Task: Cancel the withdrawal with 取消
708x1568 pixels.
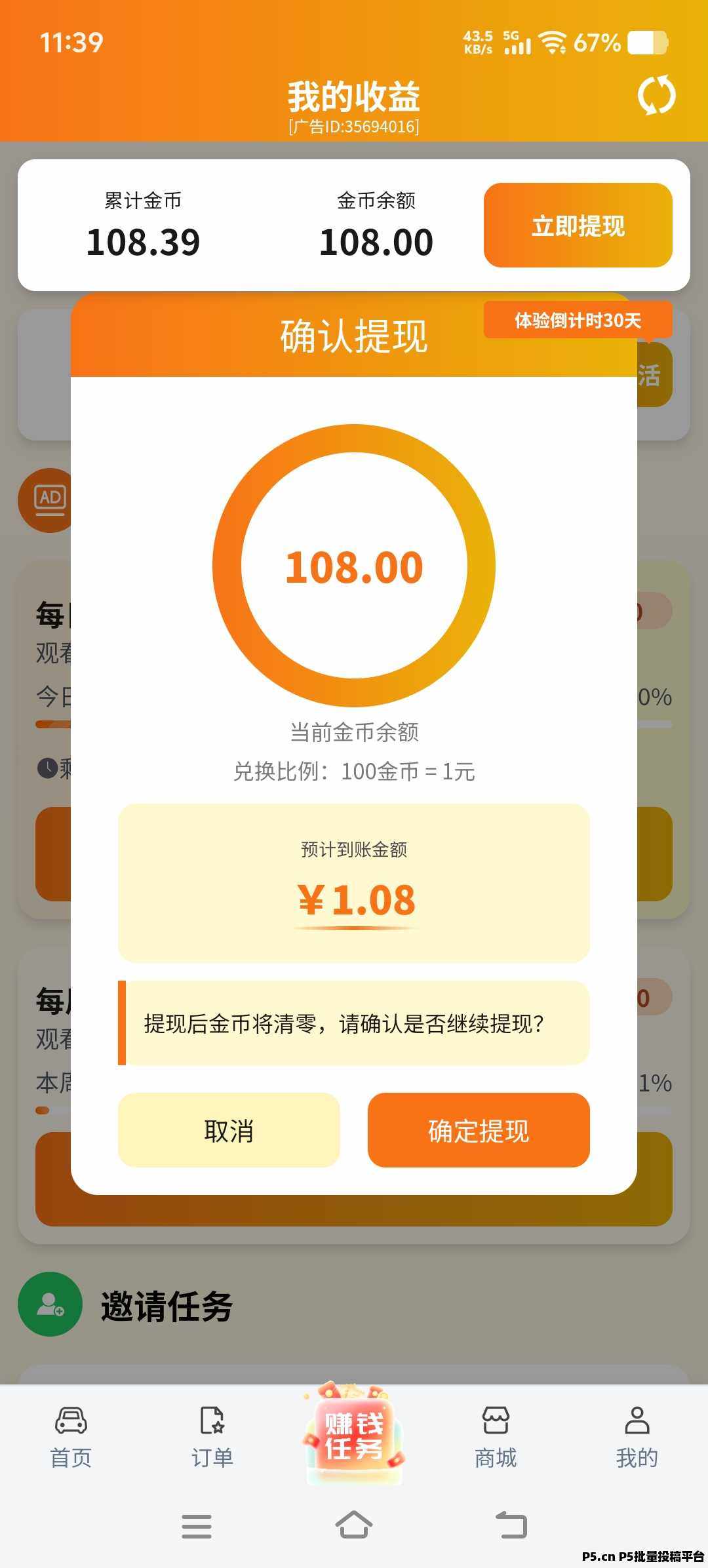Action: (x=229, y=1130)
